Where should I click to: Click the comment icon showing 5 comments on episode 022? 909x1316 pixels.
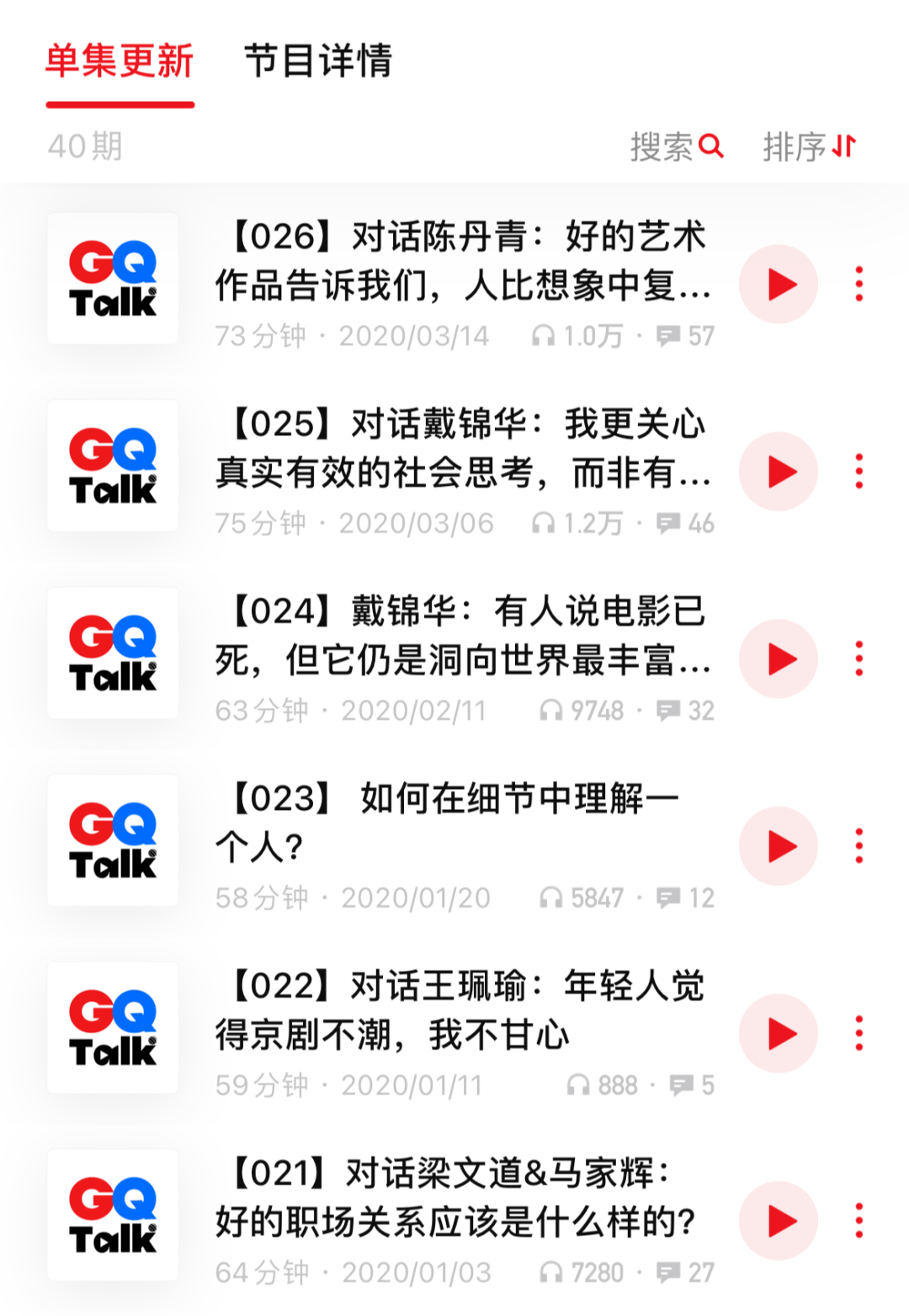point(680,1084)
